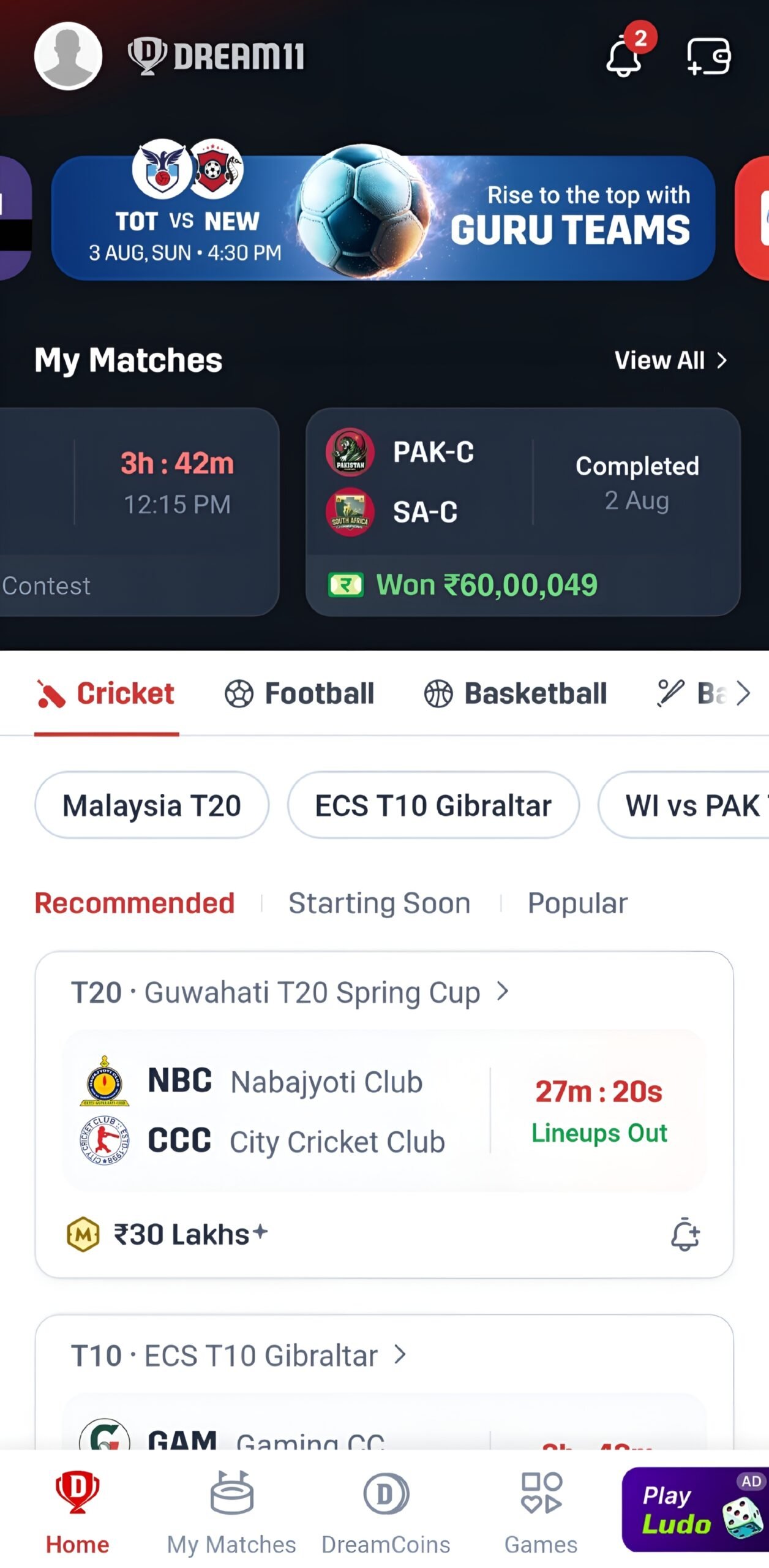Screen dimensions: 769x1568
Task: Filter by ECS T10 Gibraltar chip
Action: tap(433, 805)
